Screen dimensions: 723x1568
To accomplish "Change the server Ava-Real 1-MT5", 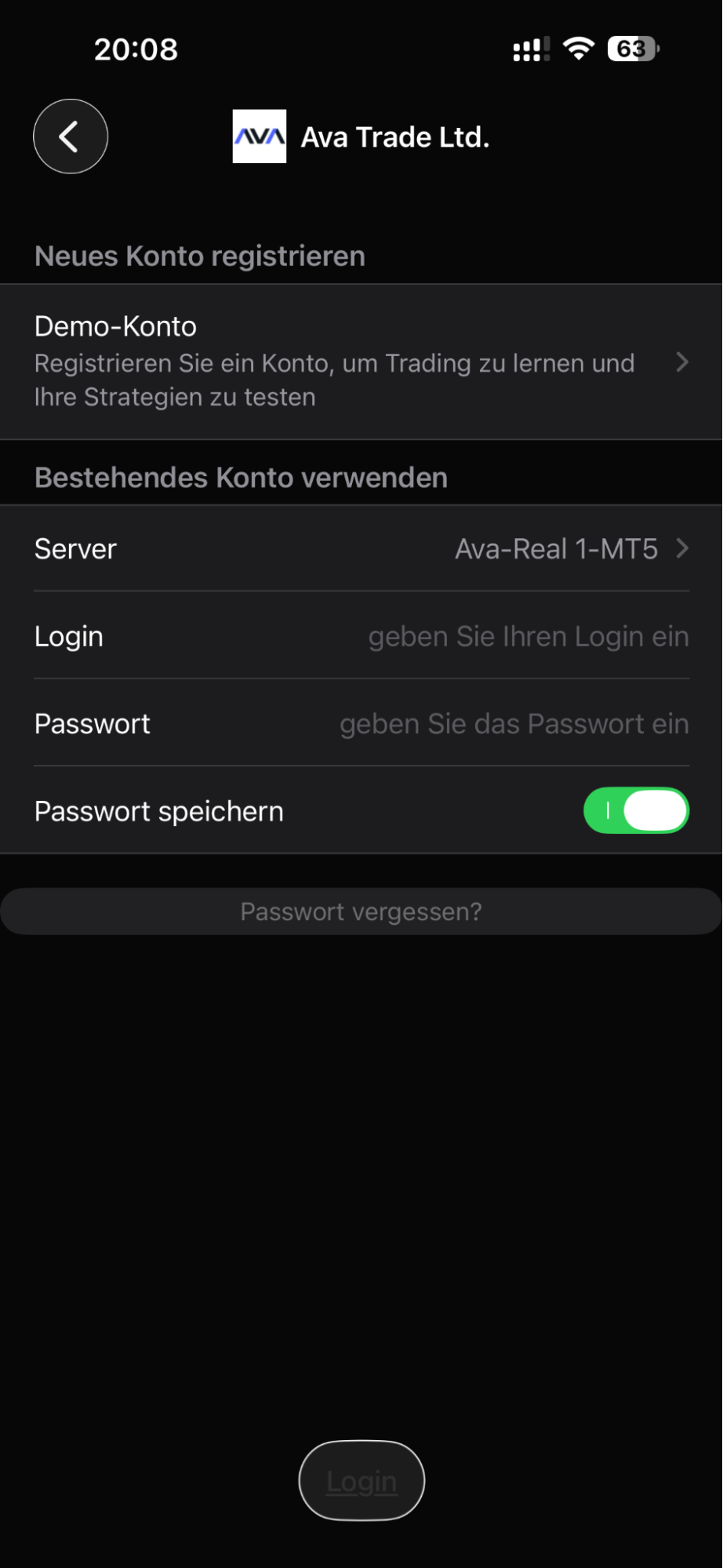I will [x=555, y=549].
